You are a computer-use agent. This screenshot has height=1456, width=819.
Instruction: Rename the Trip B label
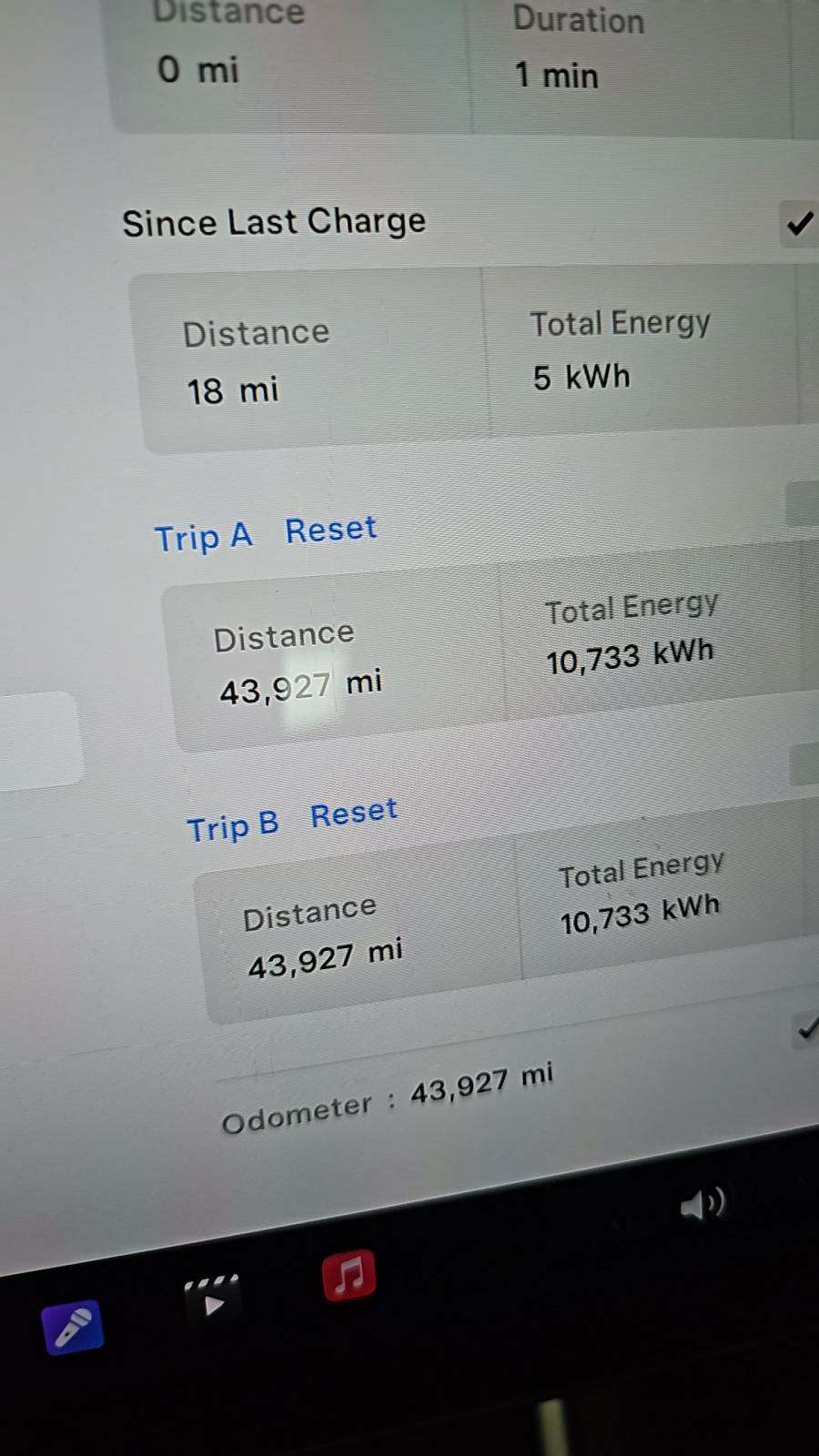tap(232, 826)
